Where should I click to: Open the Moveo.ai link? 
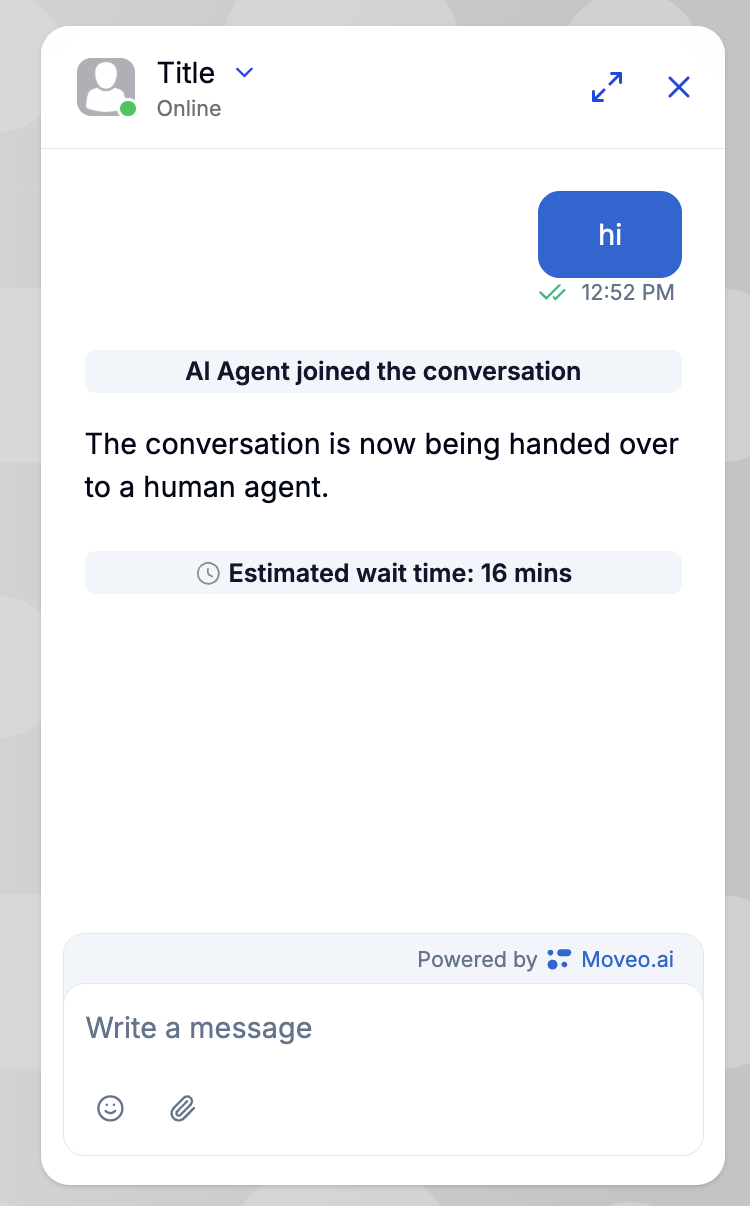coord(610,960)
